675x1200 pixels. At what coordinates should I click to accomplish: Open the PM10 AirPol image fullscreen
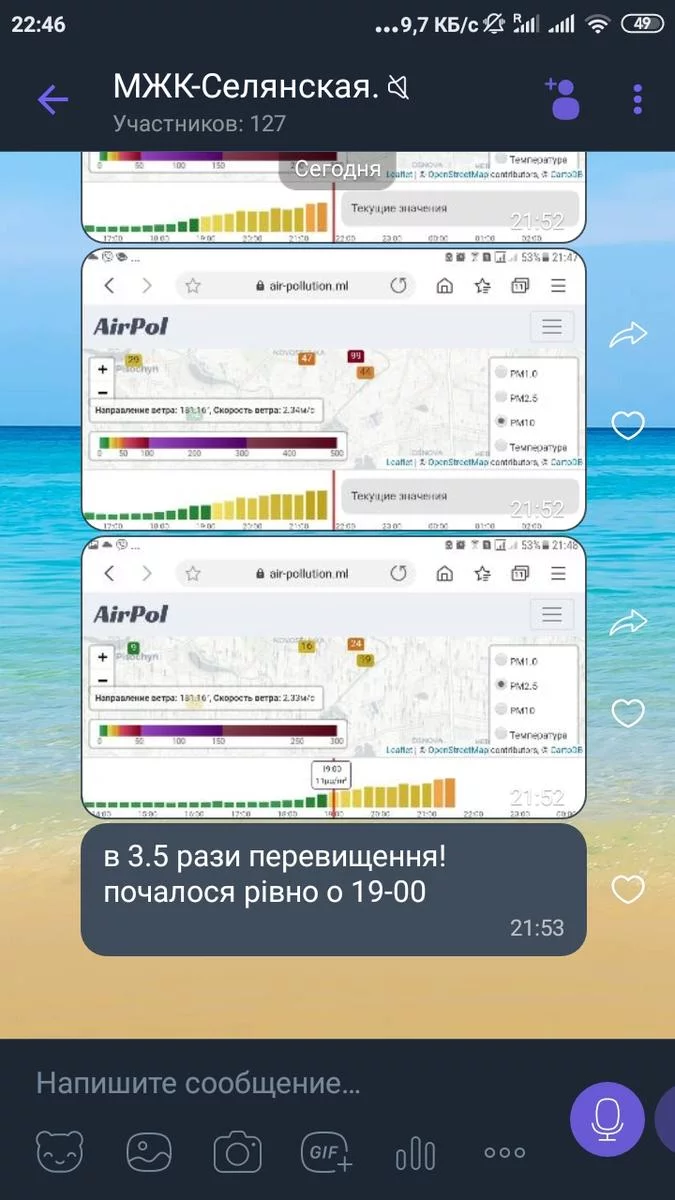tap(333, 390)
